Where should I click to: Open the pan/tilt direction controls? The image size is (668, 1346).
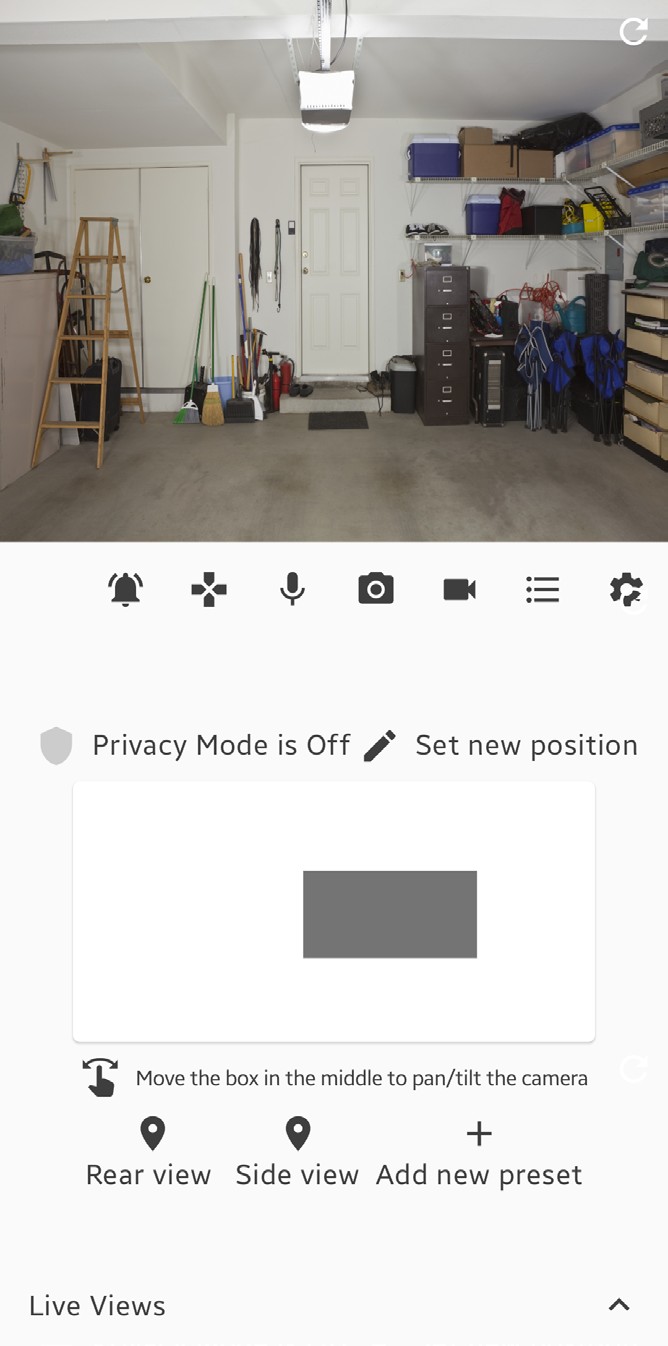click(x=209, y=590)
